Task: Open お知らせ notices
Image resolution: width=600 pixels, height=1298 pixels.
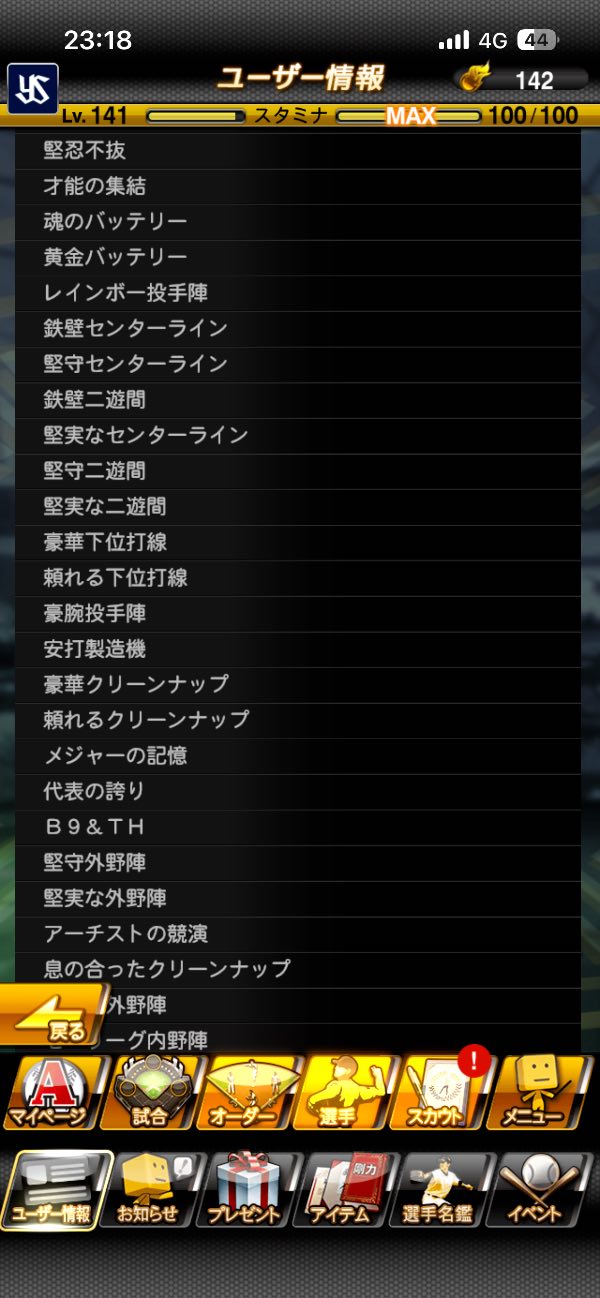Action: [x=152, y=1190]
